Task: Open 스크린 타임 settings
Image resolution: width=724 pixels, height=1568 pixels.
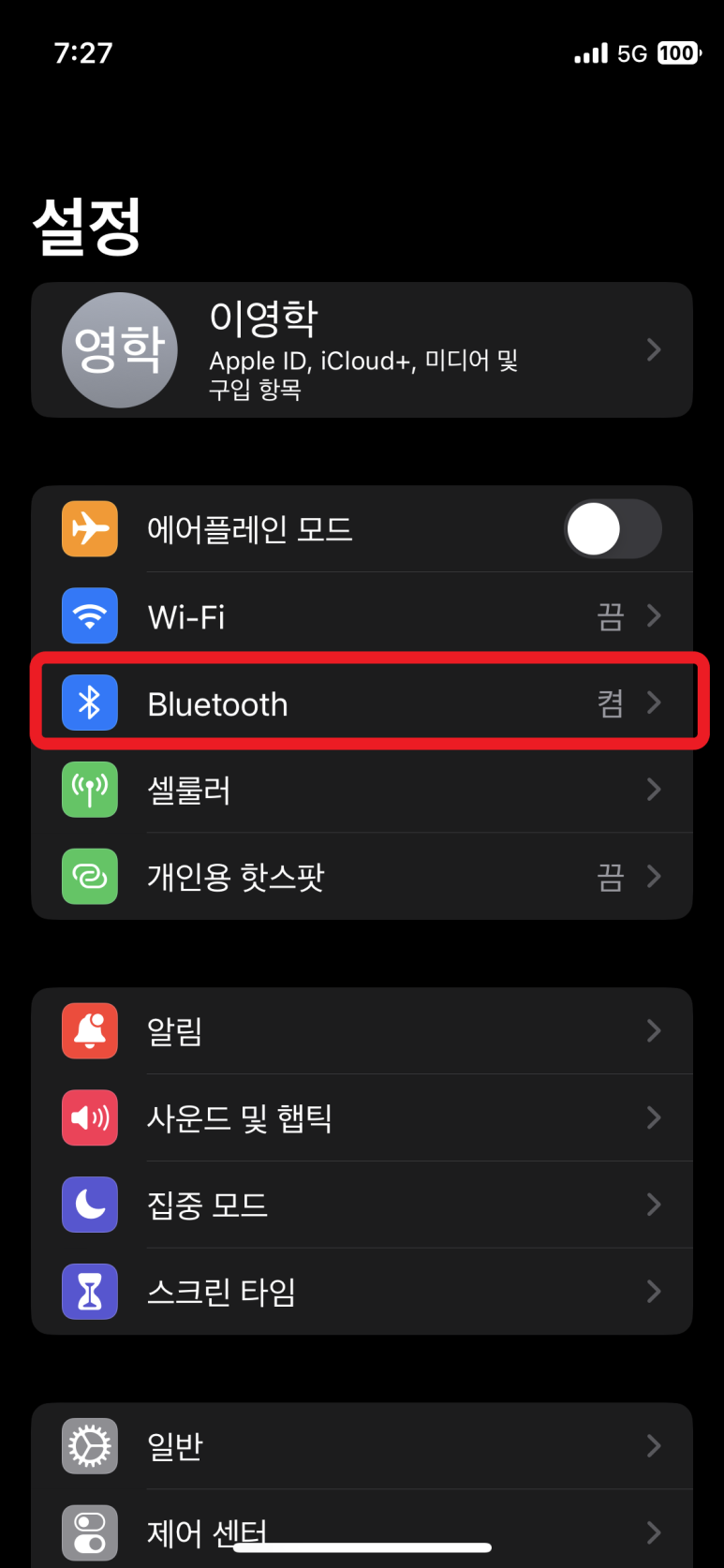Action: click(x=362, y=1292)
